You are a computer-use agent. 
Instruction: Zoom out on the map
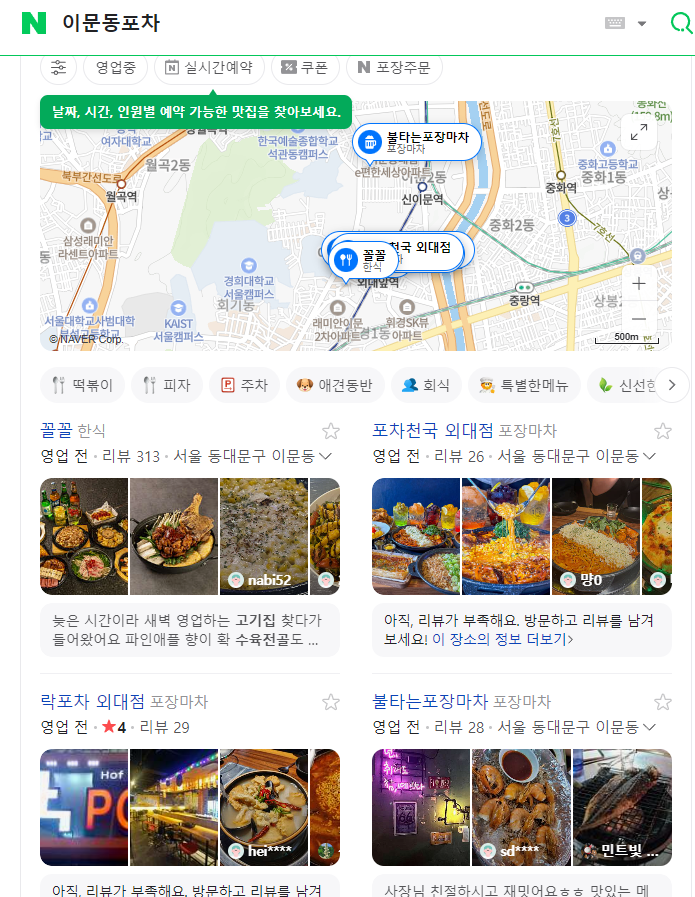pyautogui.click(x=639, y=319)
